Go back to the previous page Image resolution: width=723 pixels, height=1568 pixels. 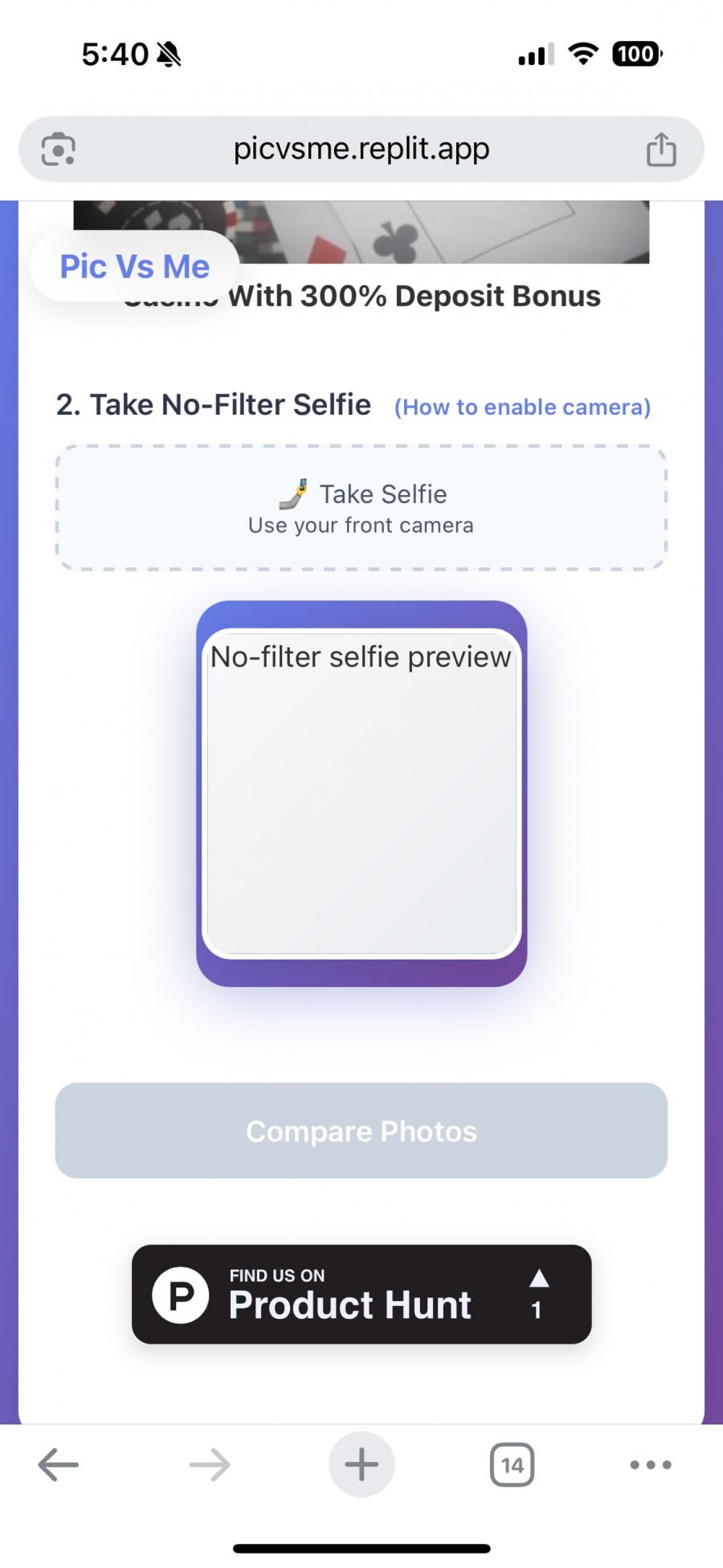(58, 1465)
